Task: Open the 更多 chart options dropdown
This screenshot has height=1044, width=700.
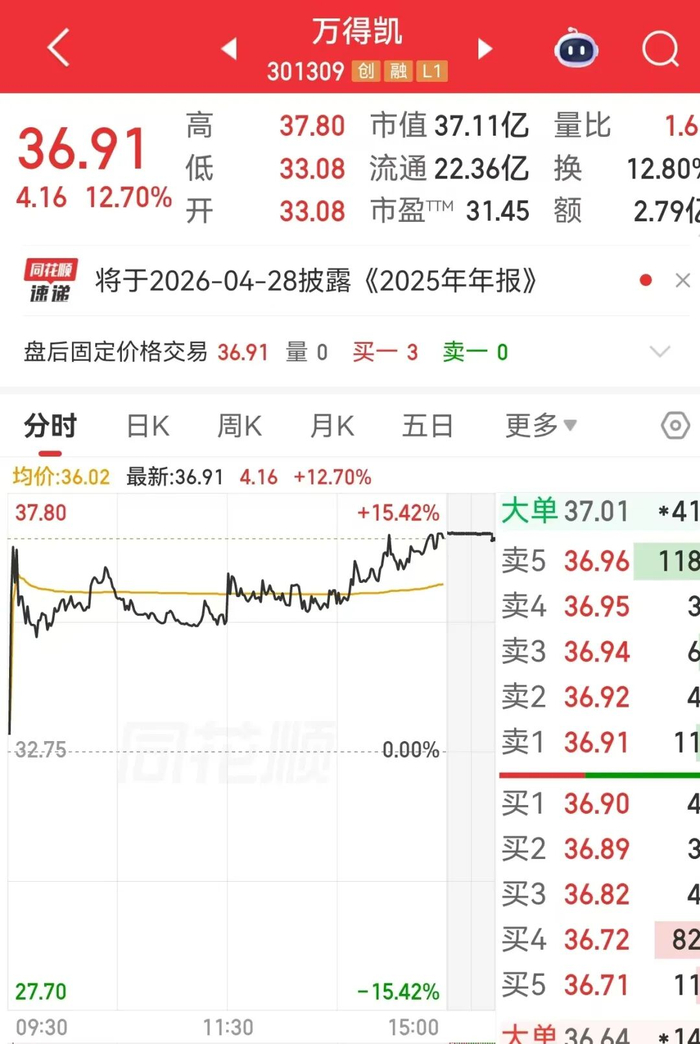Action: (541, 425)
